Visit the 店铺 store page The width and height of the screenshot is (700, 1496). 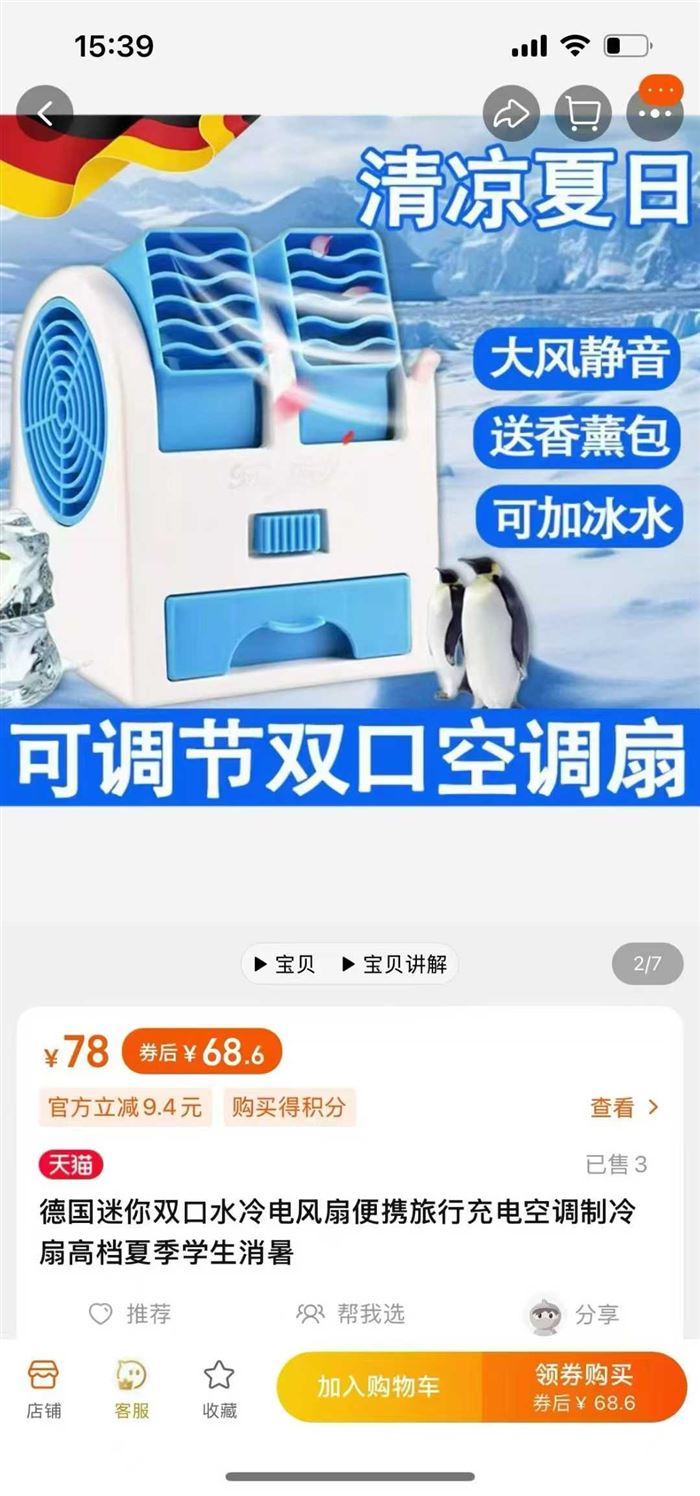pos(43,1388)
